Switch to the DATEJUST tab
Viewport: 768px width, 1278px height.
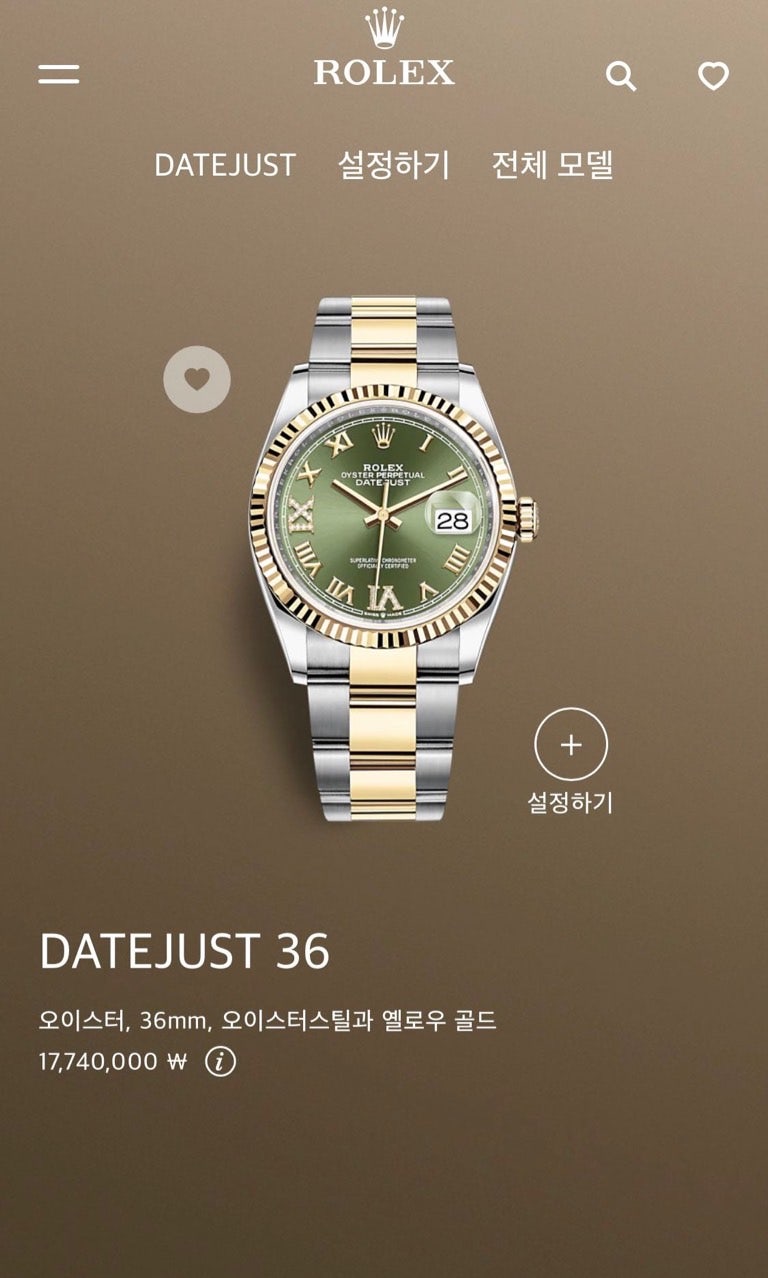[x=225, y=165]
